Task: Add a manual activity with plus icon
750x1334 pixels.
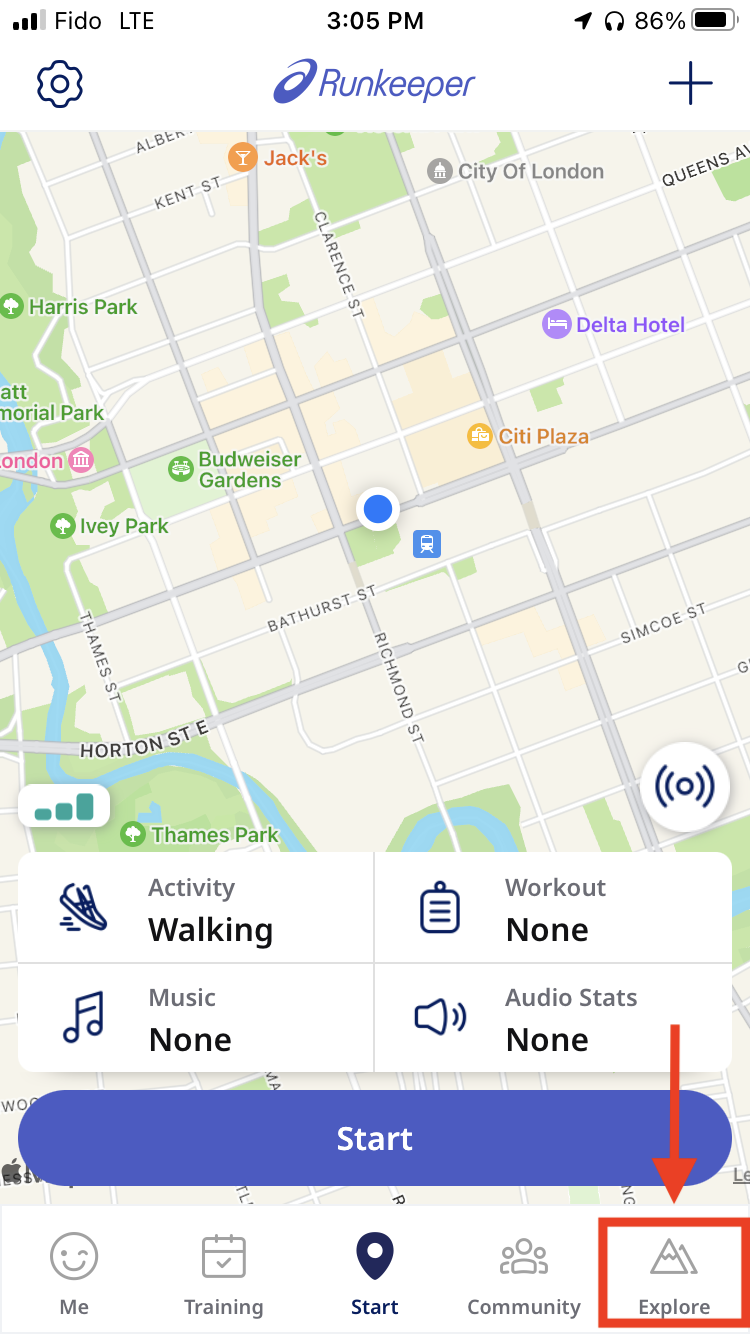Action: tap(690, 84)
